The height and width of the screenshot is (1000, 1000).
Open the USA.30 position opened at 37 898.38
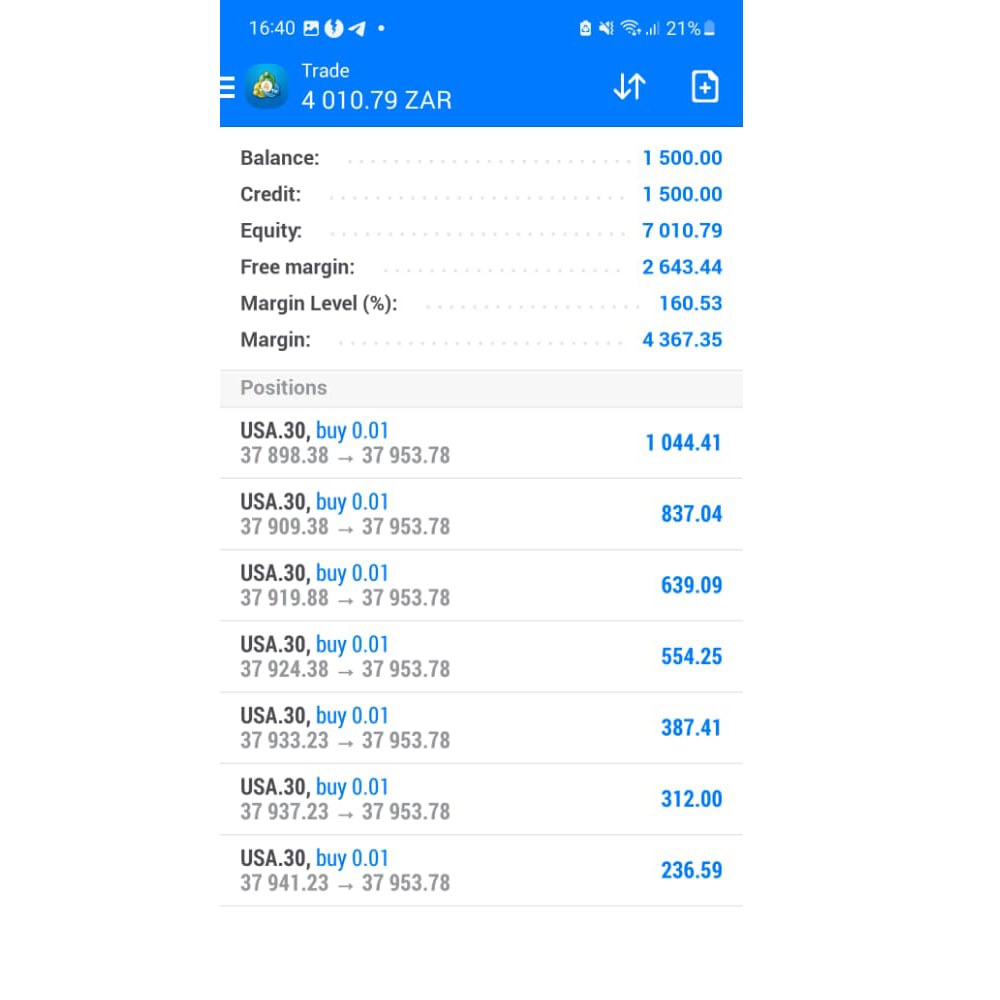tap(480, 443)
